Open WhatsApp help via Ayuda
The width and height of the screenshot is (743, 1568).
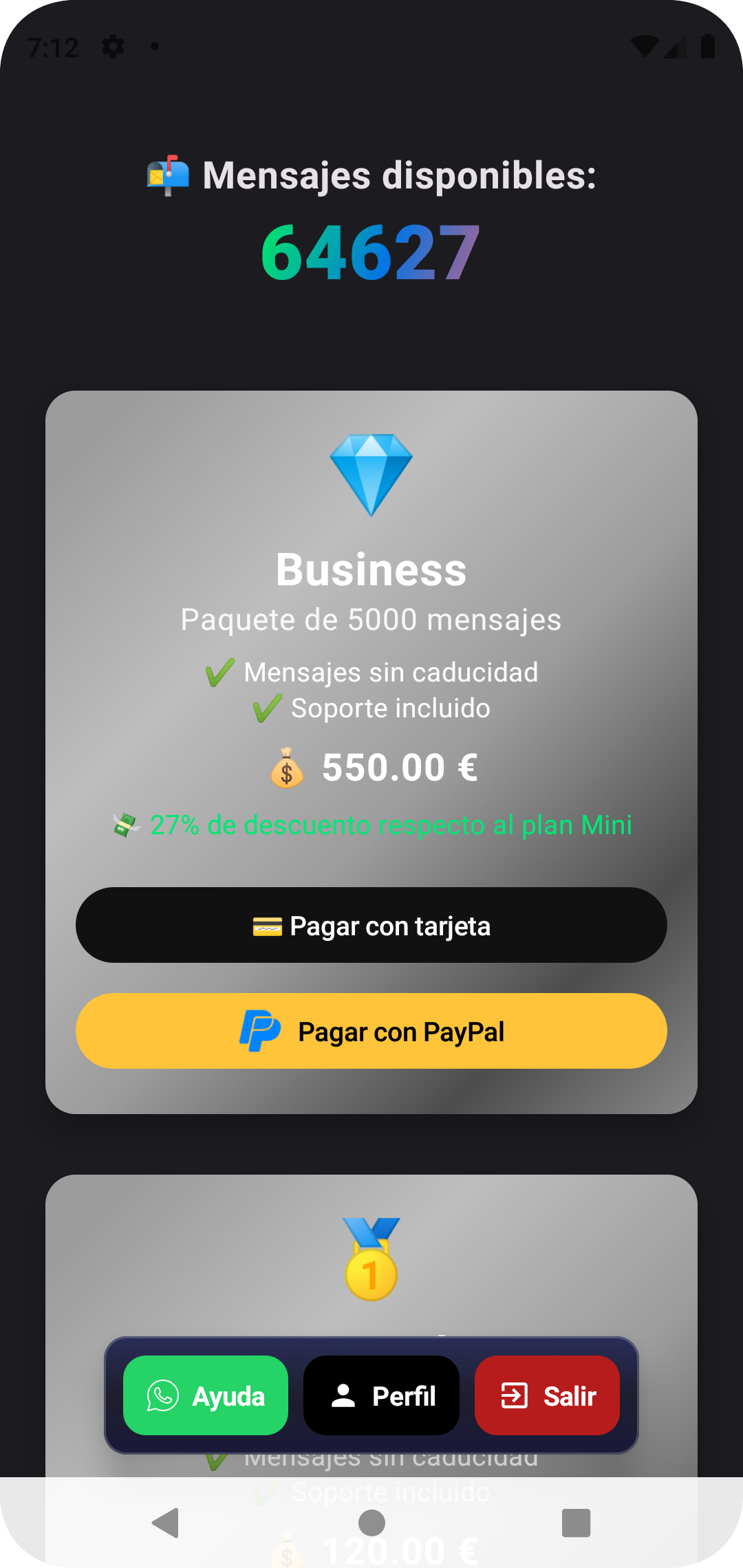coord(206,1395)
